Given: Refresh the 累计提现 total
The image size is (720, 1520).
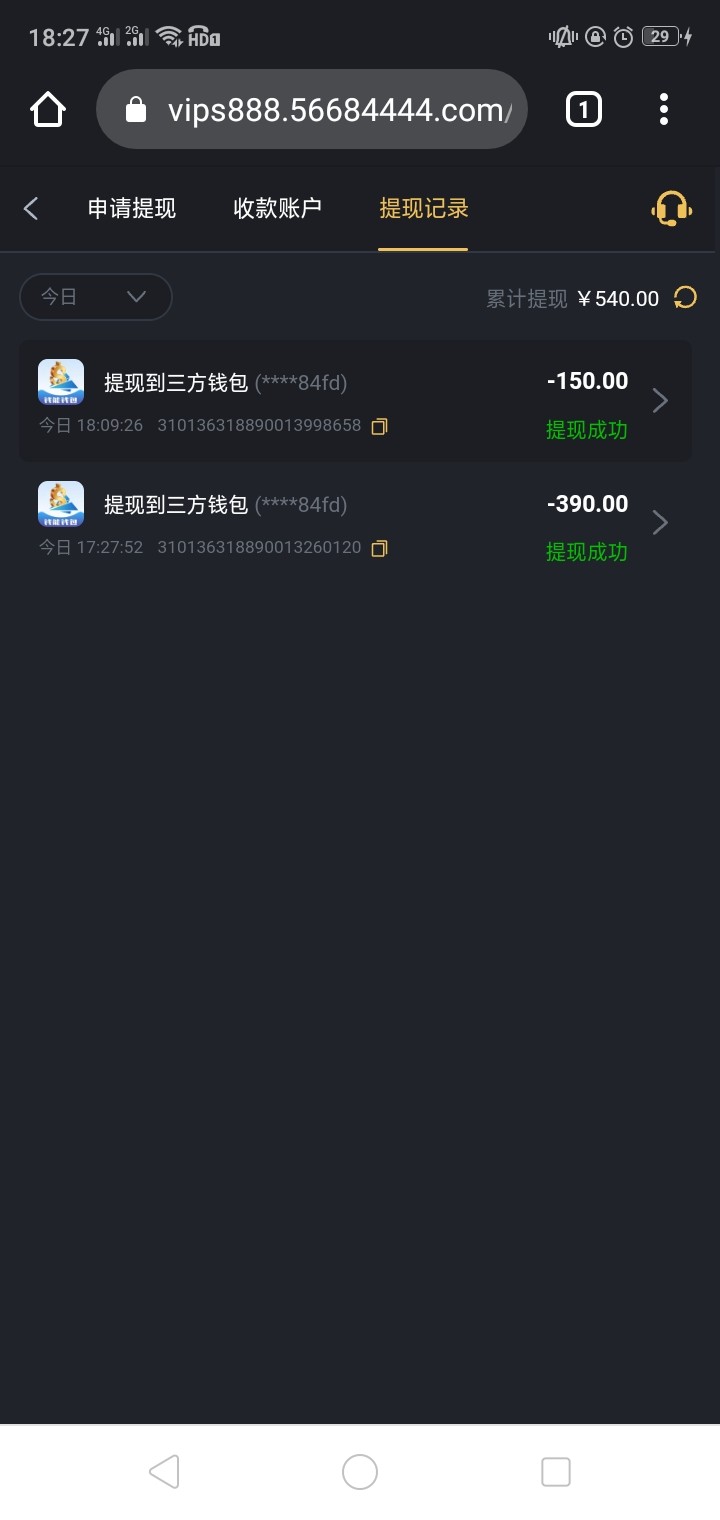Looking at the screenshot, I should pos(685,298).
